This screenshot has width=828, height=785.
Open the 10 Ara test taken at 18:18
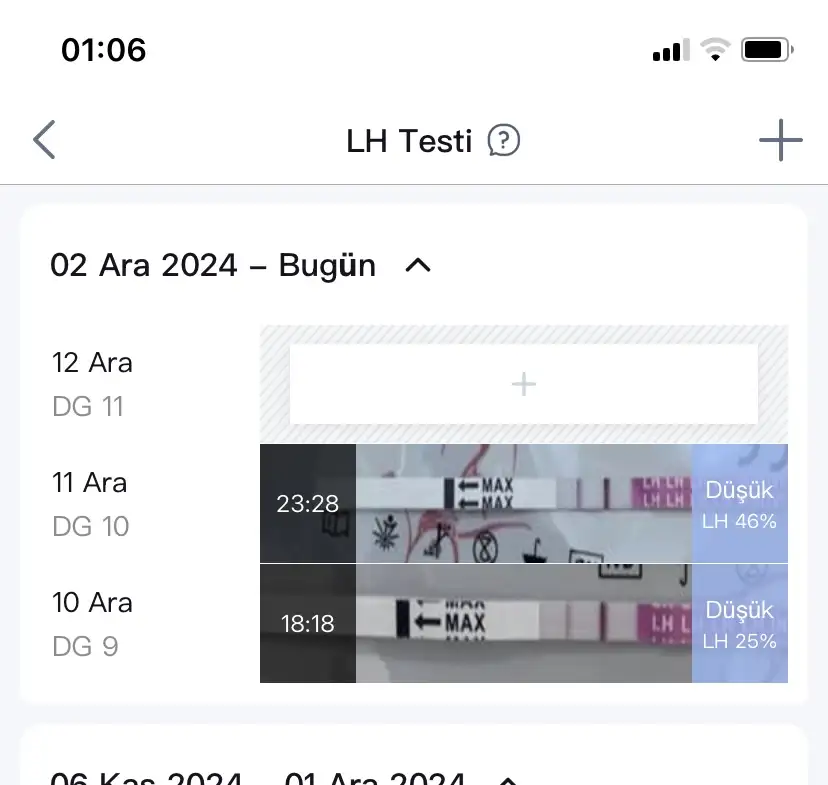point(523,623)
